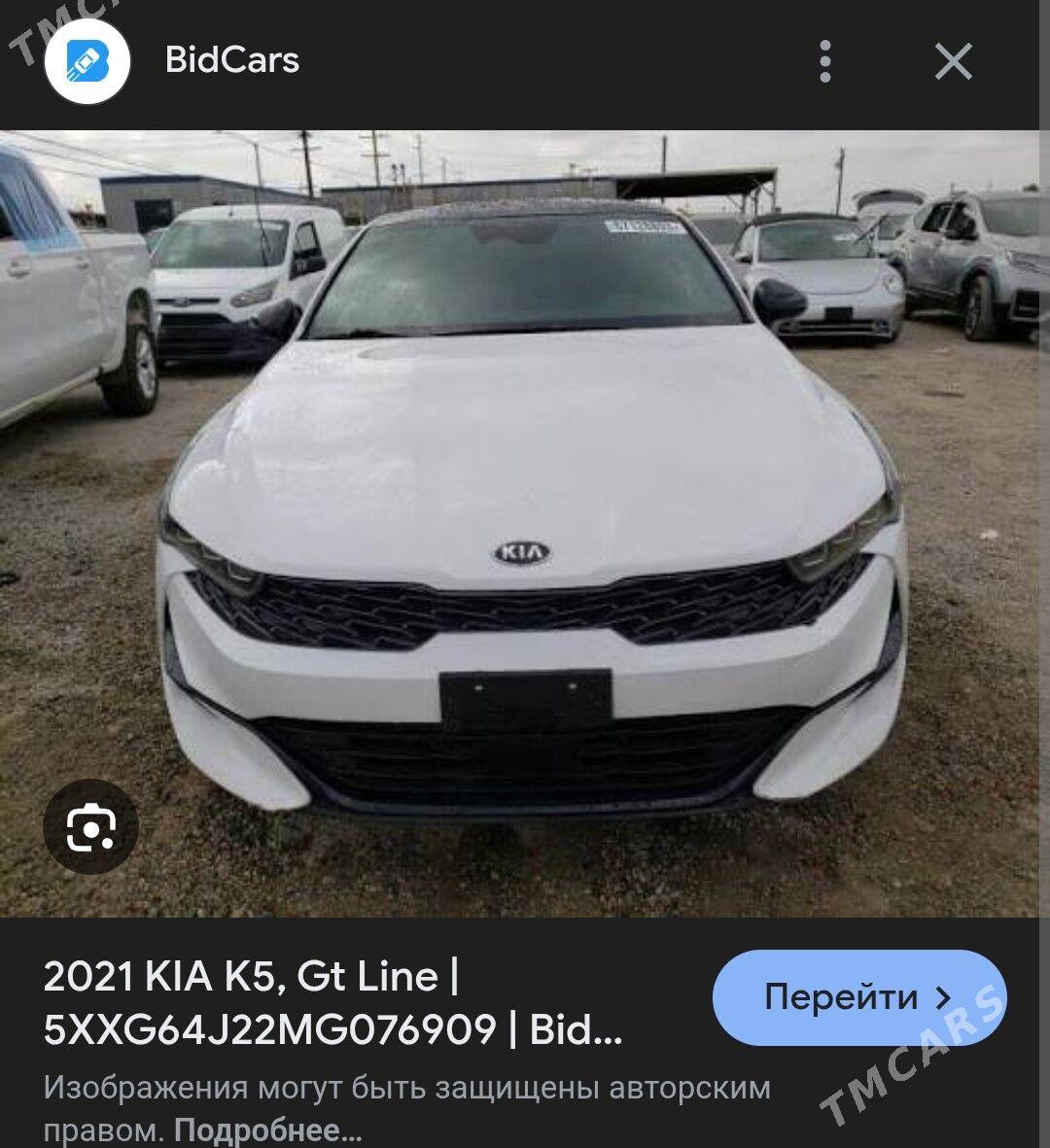
Task: Close the image preview with the X
Action: pos(953,62)
